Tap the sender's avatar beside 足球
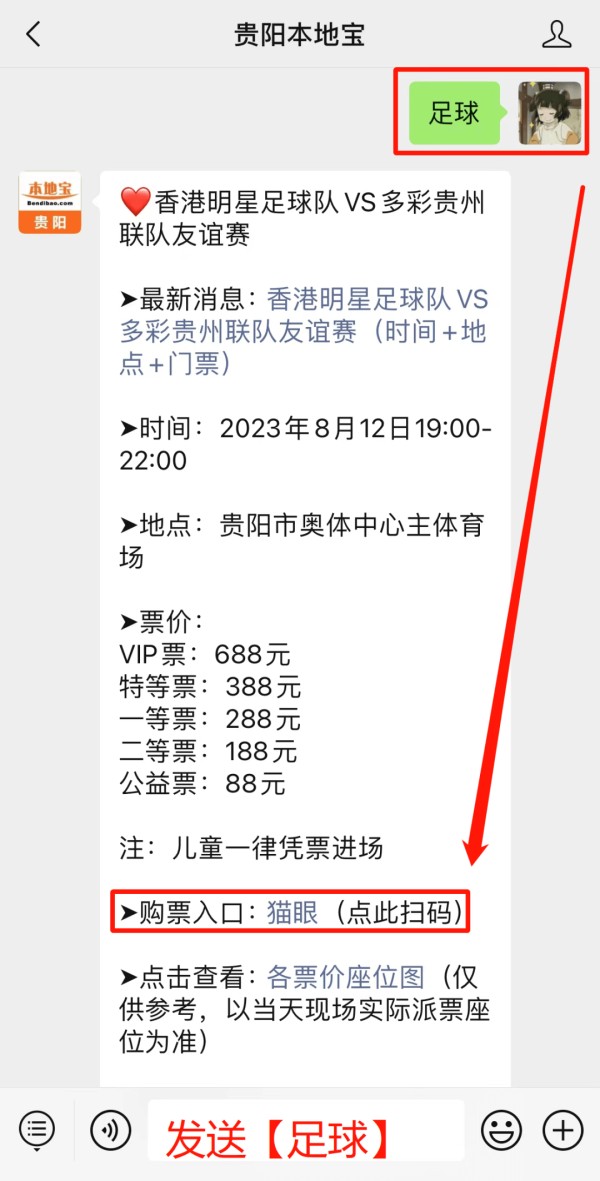Screen dimensions: 600x1181 [x=550, y=113]
